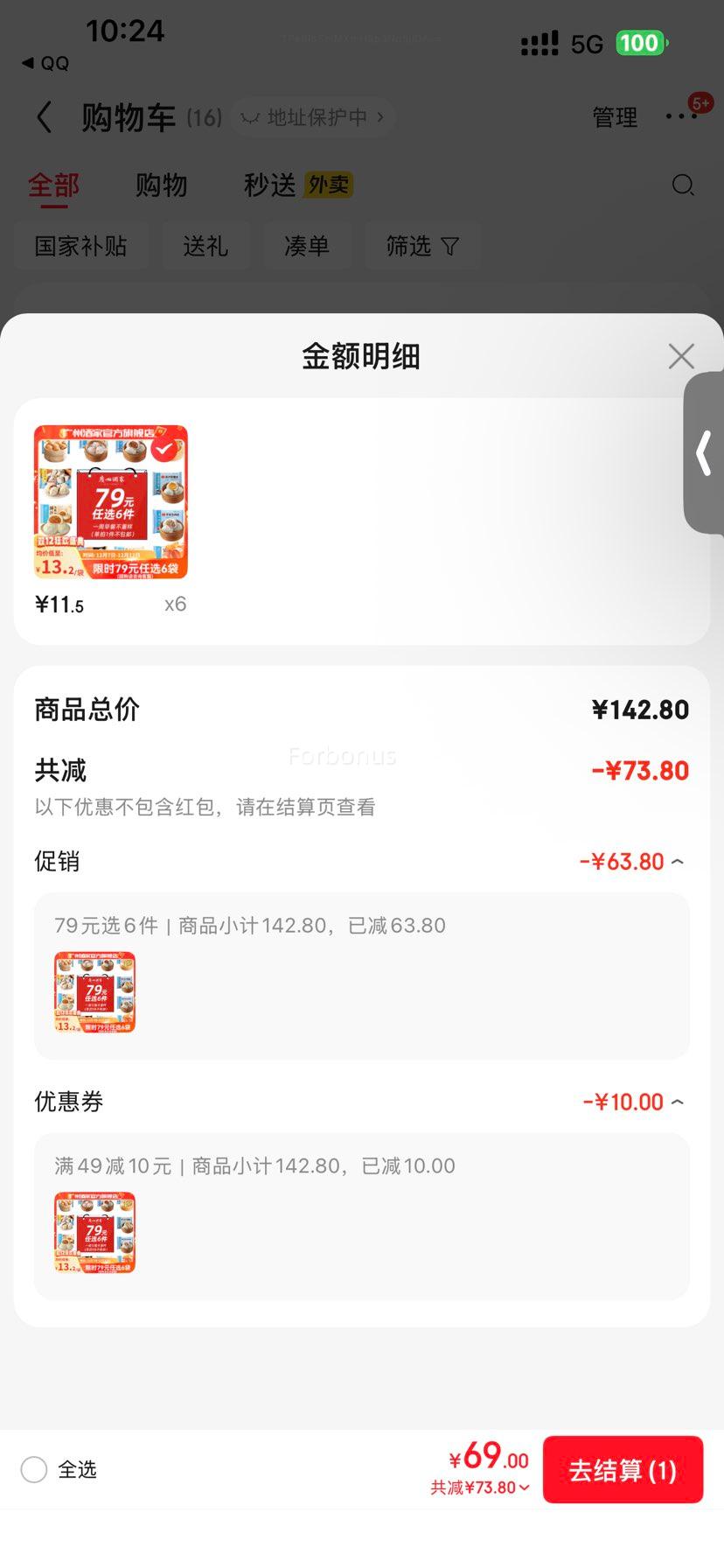This screenshot has width=724, height=1568.
Task: Tap the 管理 manage button
Action: [615, 116]
